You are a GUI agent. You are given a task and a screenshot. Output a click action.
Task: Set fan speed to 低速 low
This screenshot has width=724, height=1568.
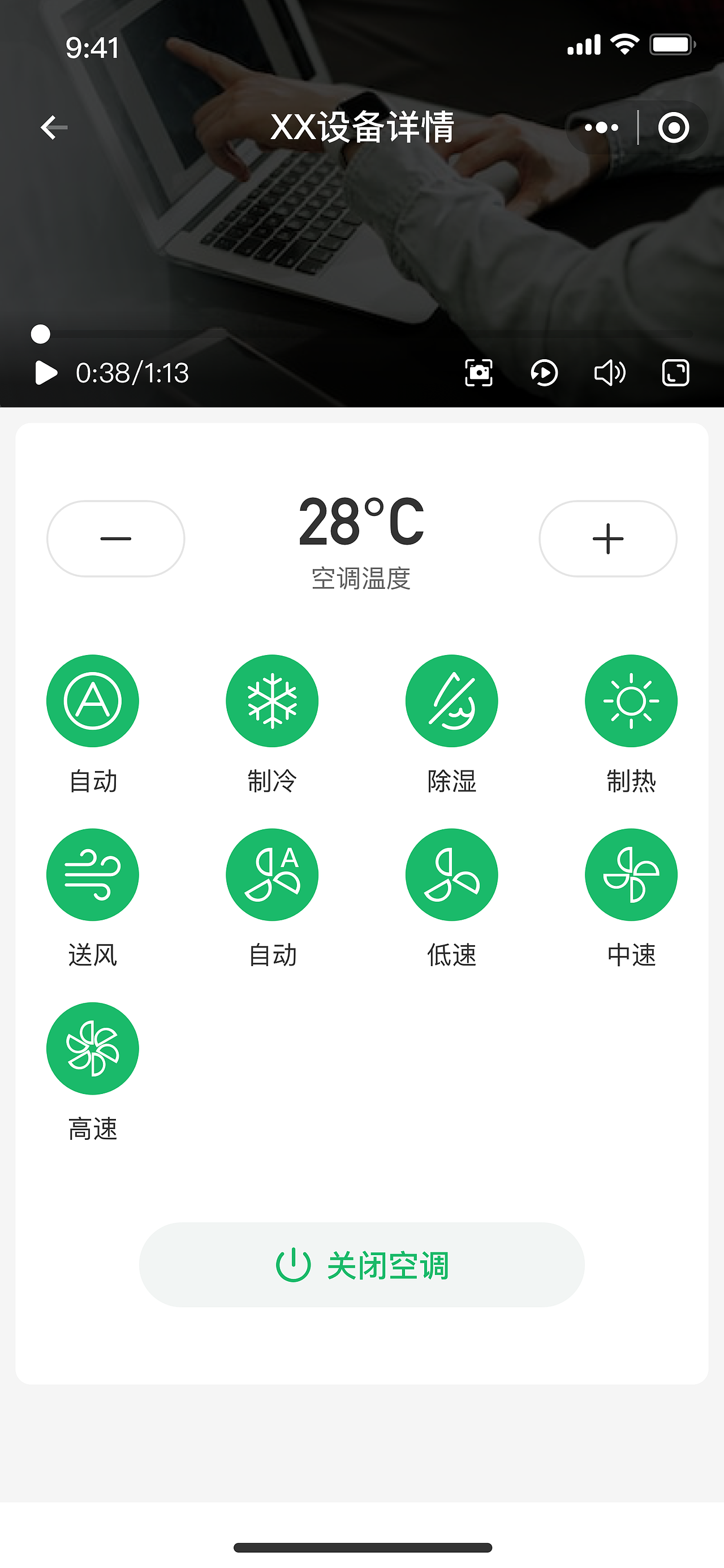pyautogui.click(x=452, y=874)
